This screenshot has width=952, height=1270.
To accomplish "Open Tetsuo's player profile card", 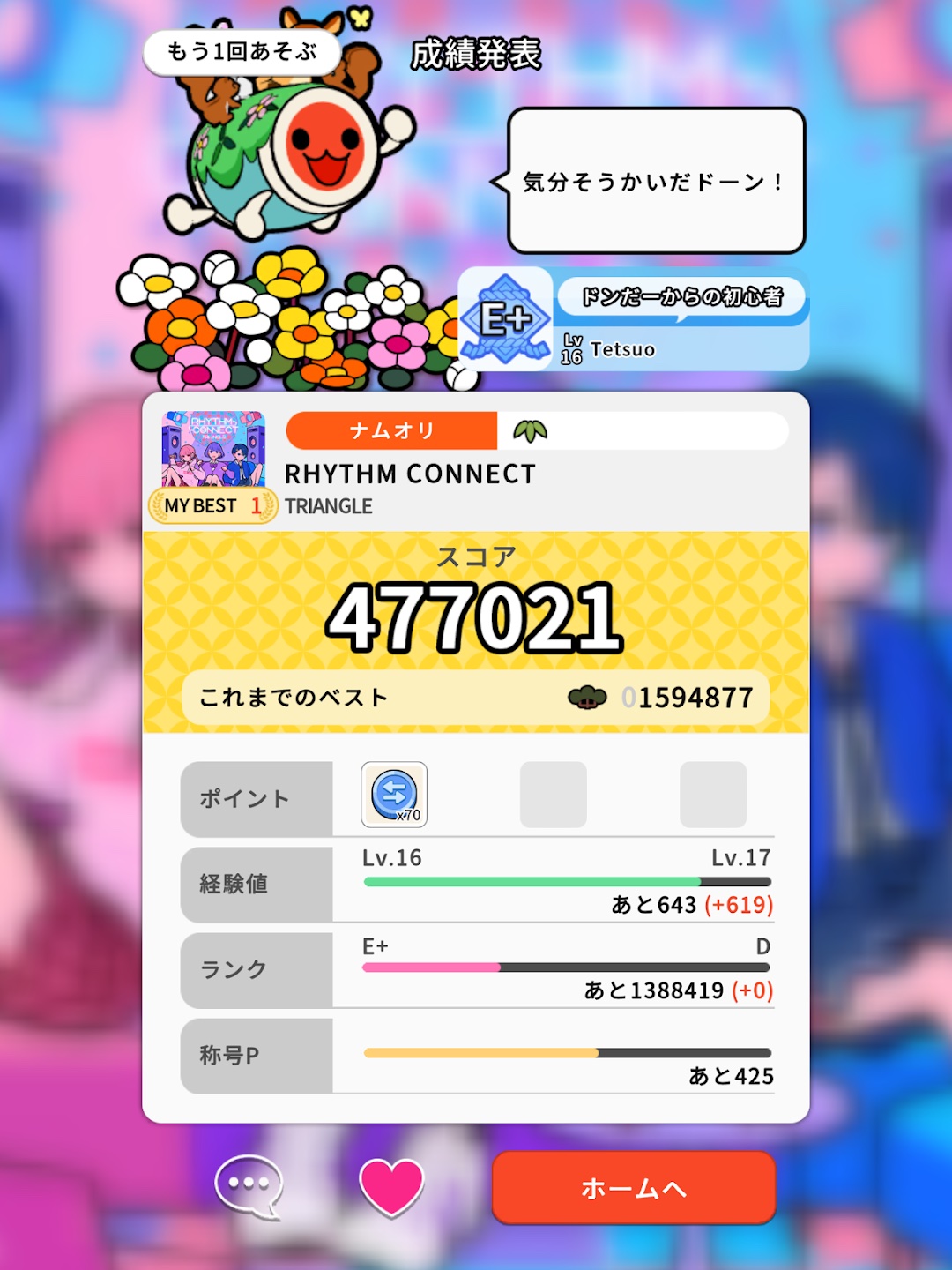I will [x=633, y=320].
